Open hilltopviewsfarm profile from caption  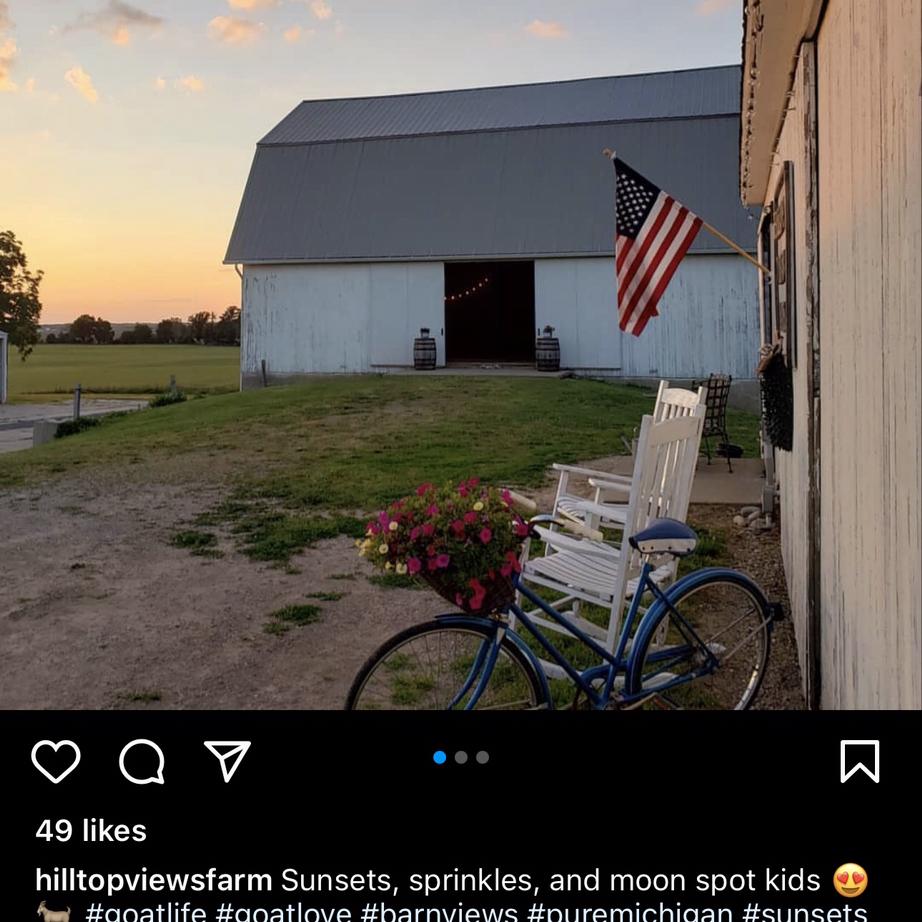pos(153,880)
